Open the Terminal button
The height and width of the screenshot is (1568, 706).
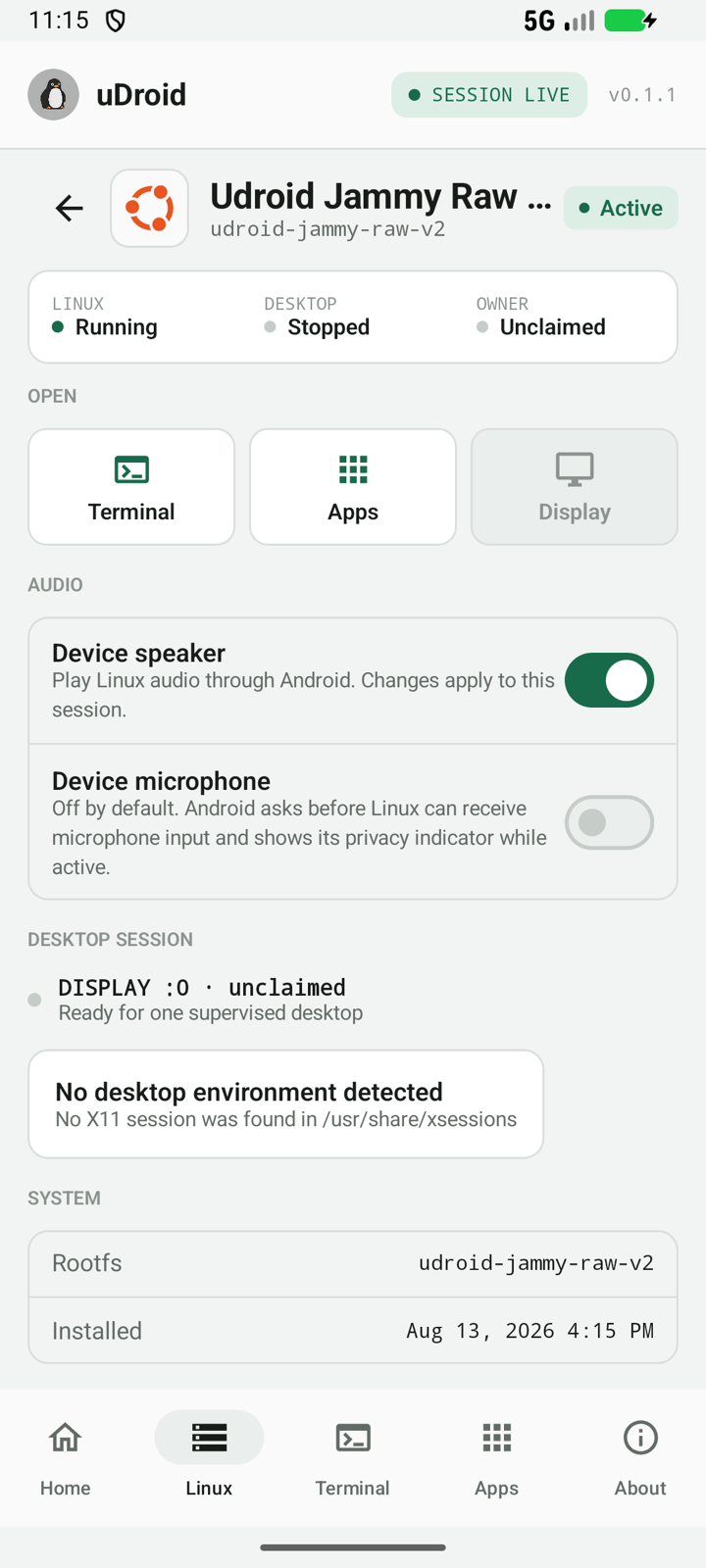131,487
